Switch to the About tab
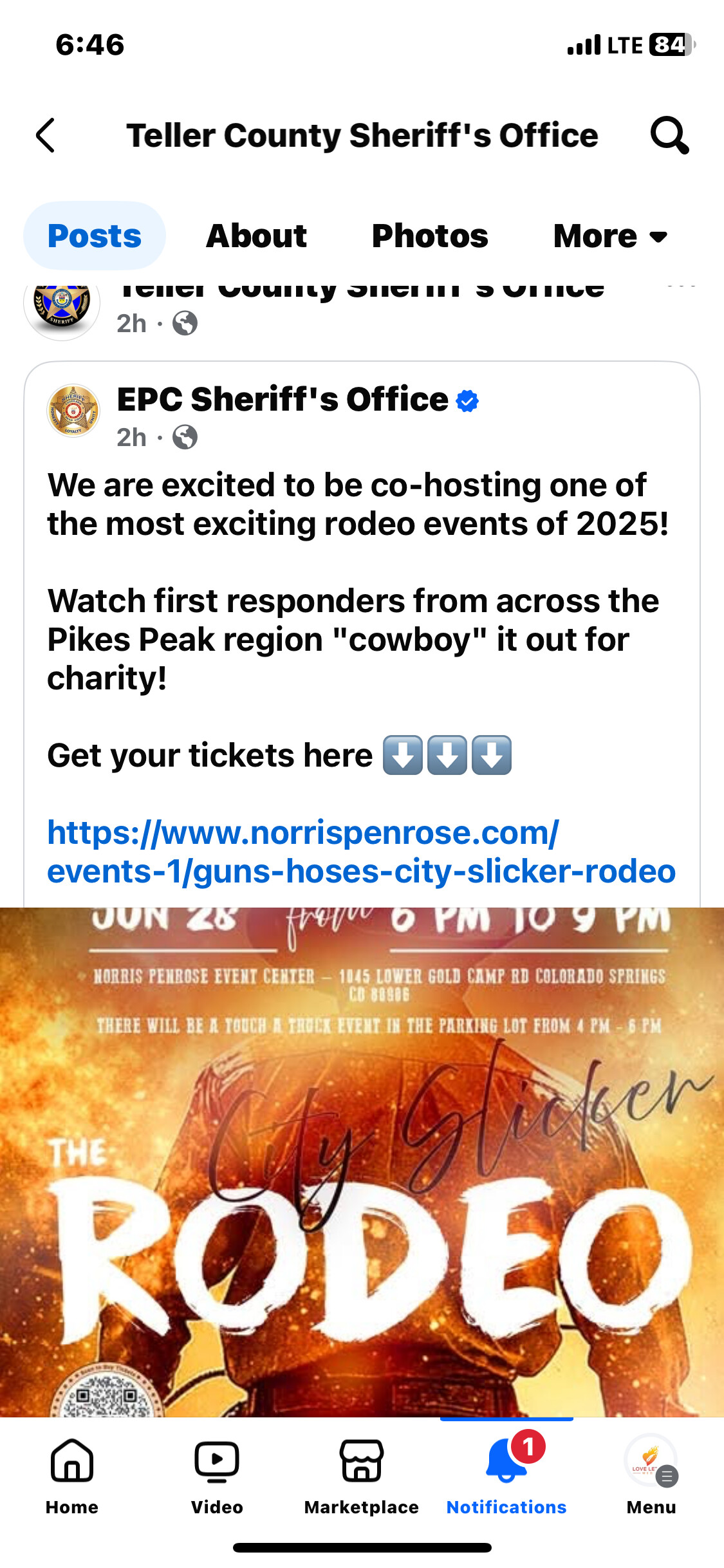 [256, 236]
